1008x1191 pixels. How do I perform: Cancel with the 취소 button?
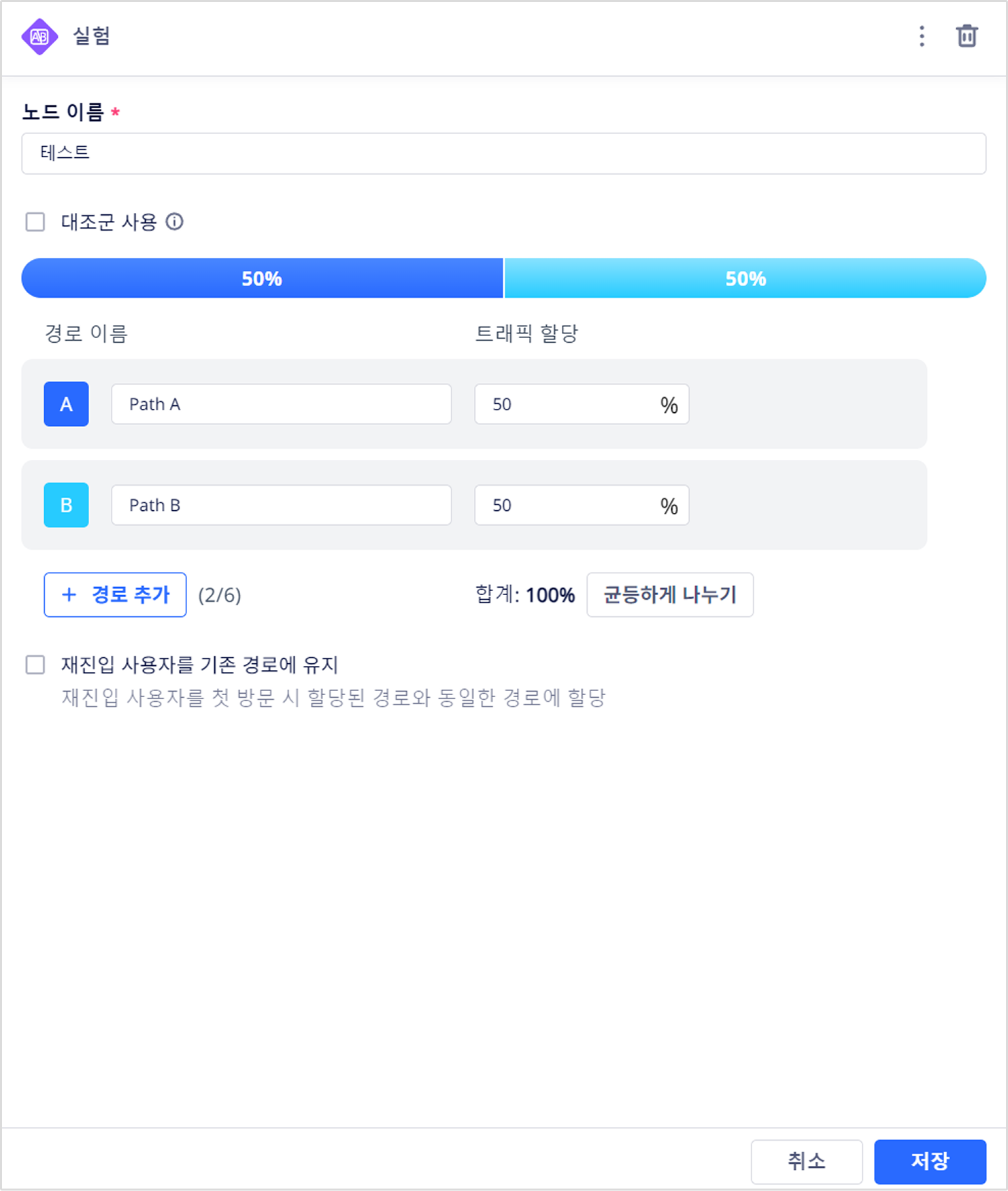tap(806, 1161)
